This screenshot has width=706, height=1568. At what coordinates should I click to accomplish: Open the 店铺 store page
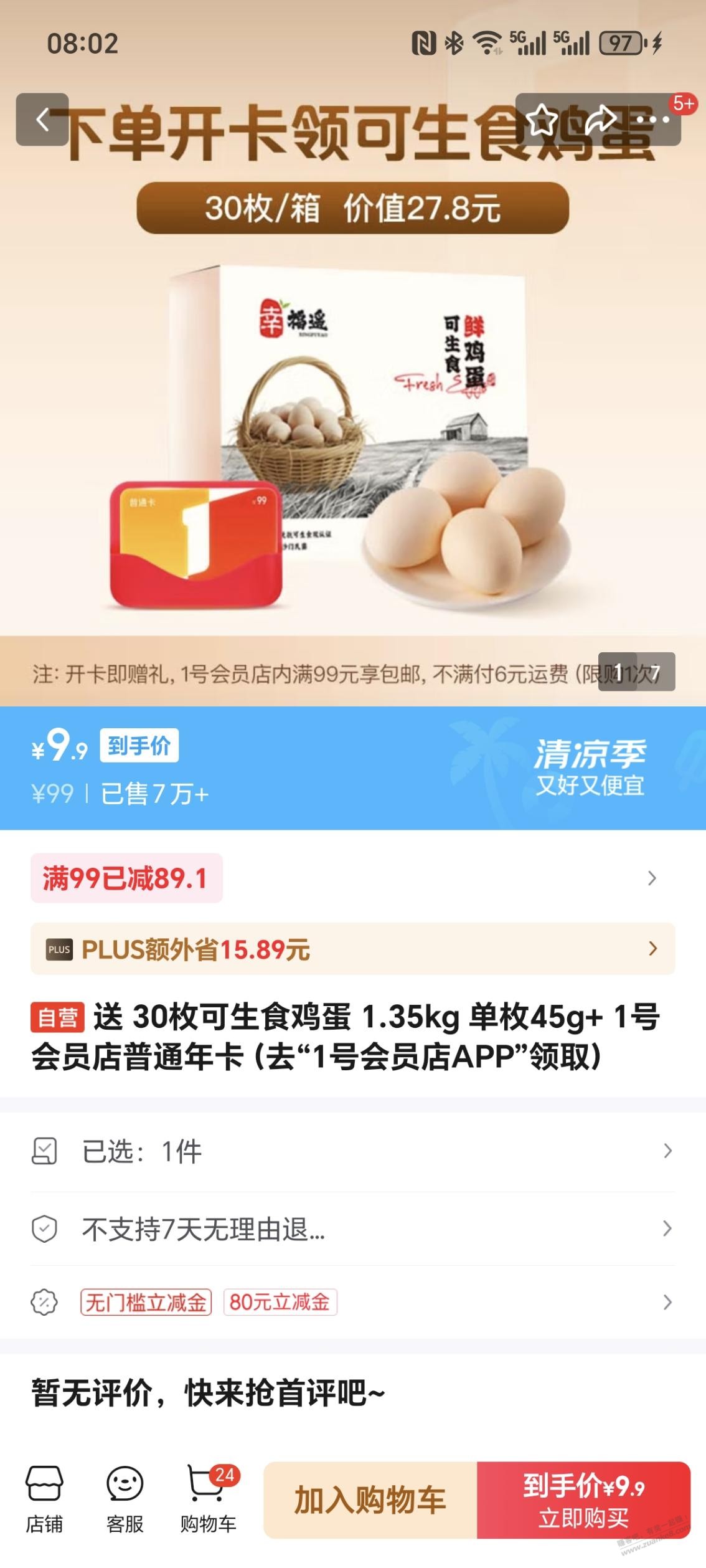[44, 1499]
